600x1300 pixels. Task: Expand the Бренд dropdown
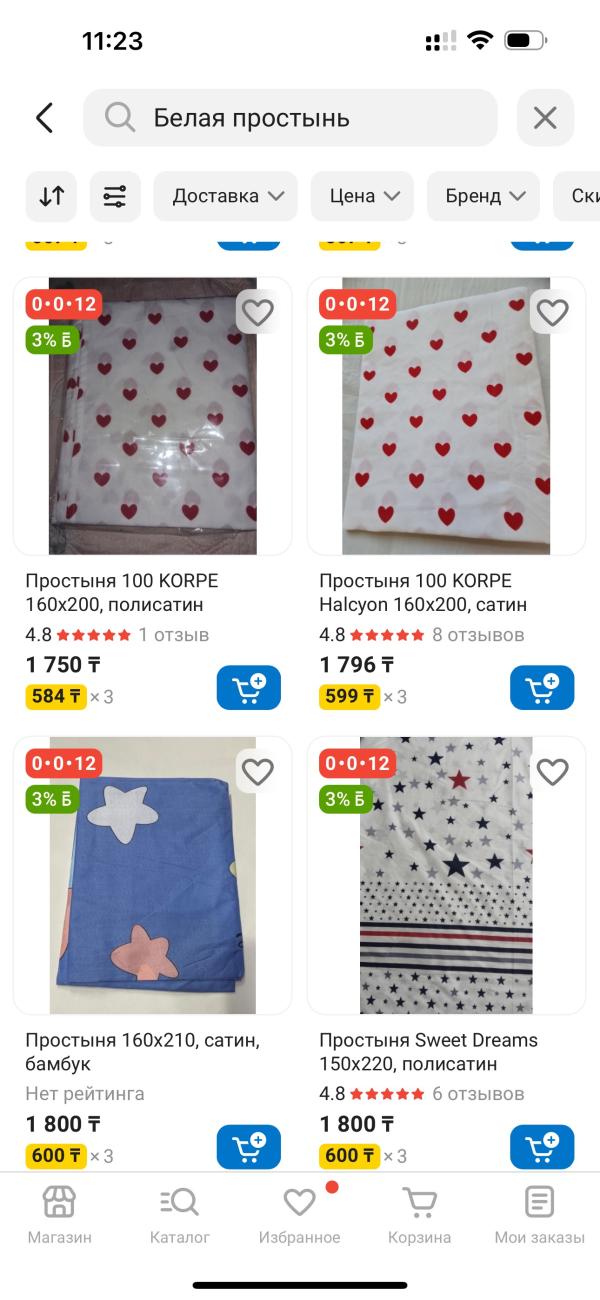(483, 196)
